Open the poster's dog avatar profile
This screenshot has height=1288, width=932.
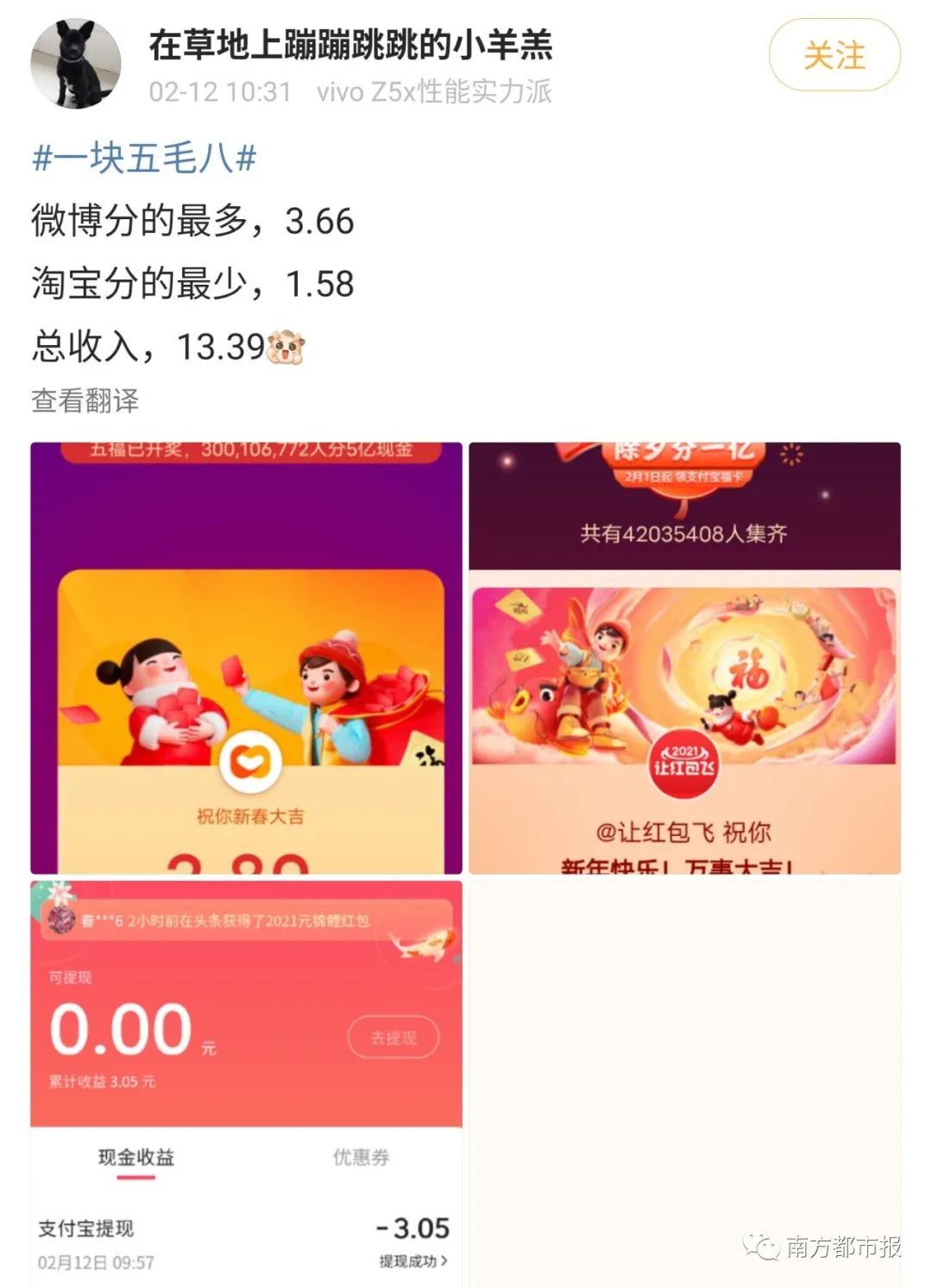pos(76,64)
